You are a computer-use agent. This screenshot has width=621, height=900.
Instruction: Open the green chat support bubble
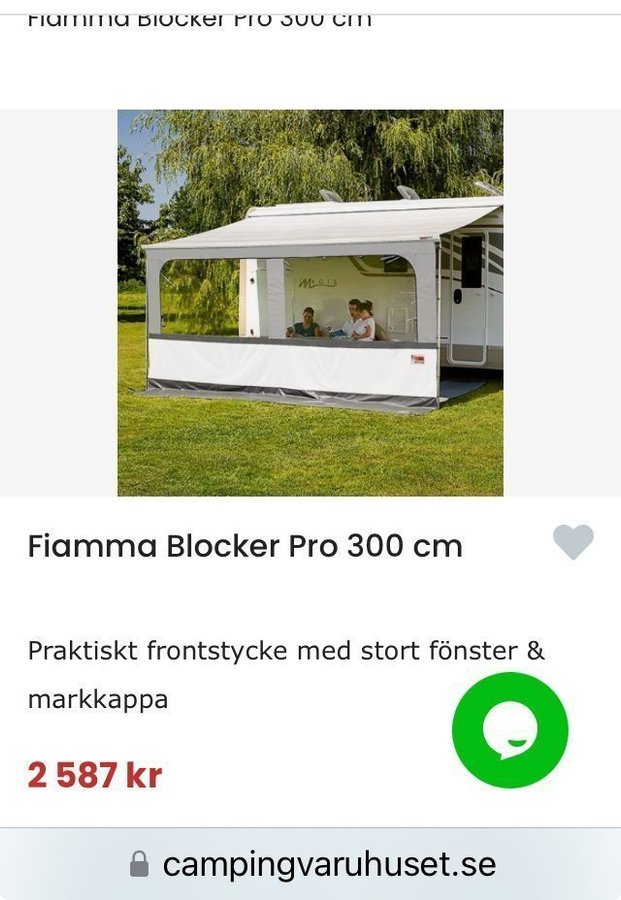[x=510, y=730]
